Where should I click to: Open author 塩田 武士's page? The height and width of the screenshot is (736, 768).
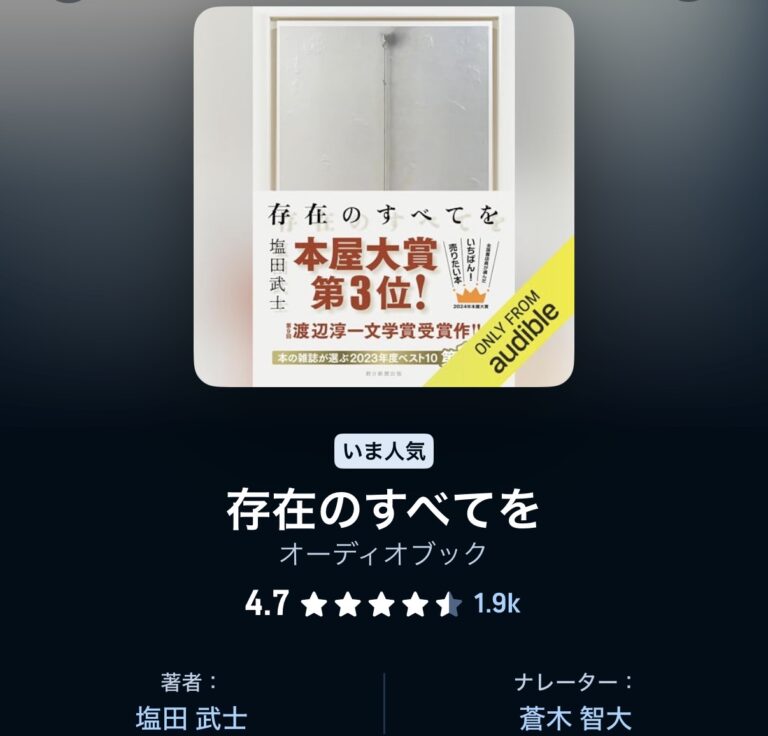pyautogui.click(x=190, y=718)
